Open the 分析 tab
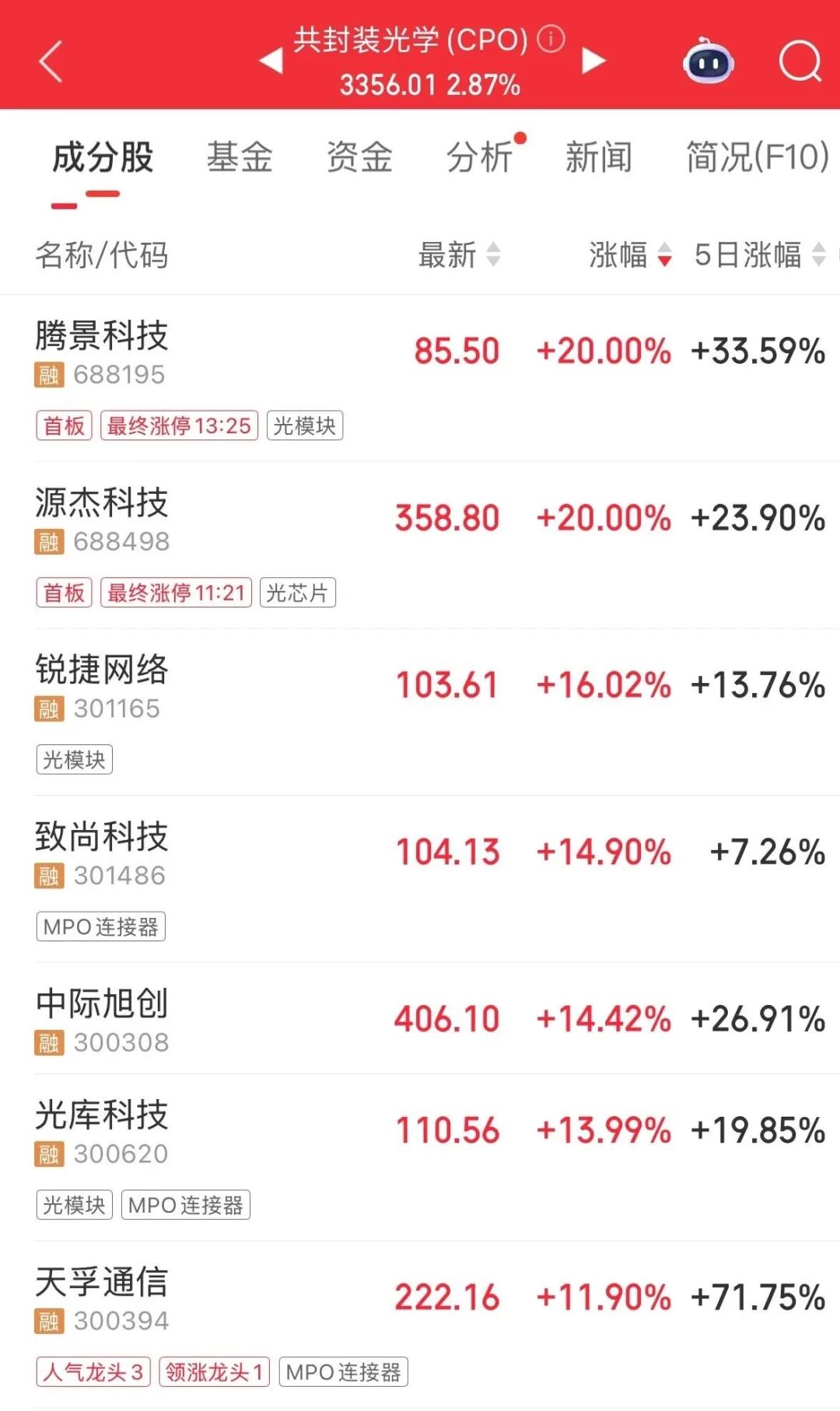The width and height of the screenshot is (840, 1411). pyautogui.click(x=479, y=157)
